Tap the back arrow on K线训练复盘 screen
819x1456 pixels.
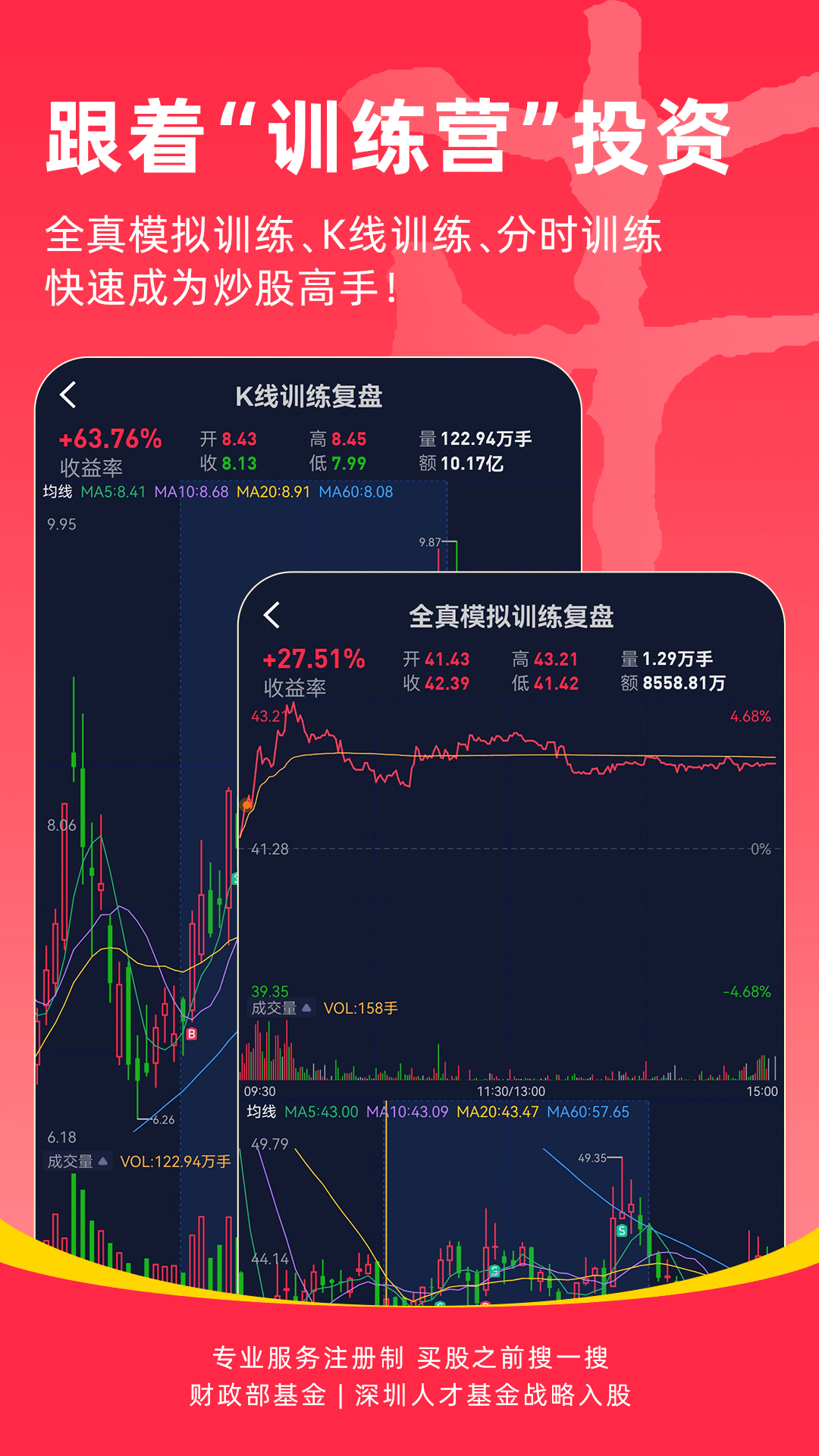pos(68,394)
